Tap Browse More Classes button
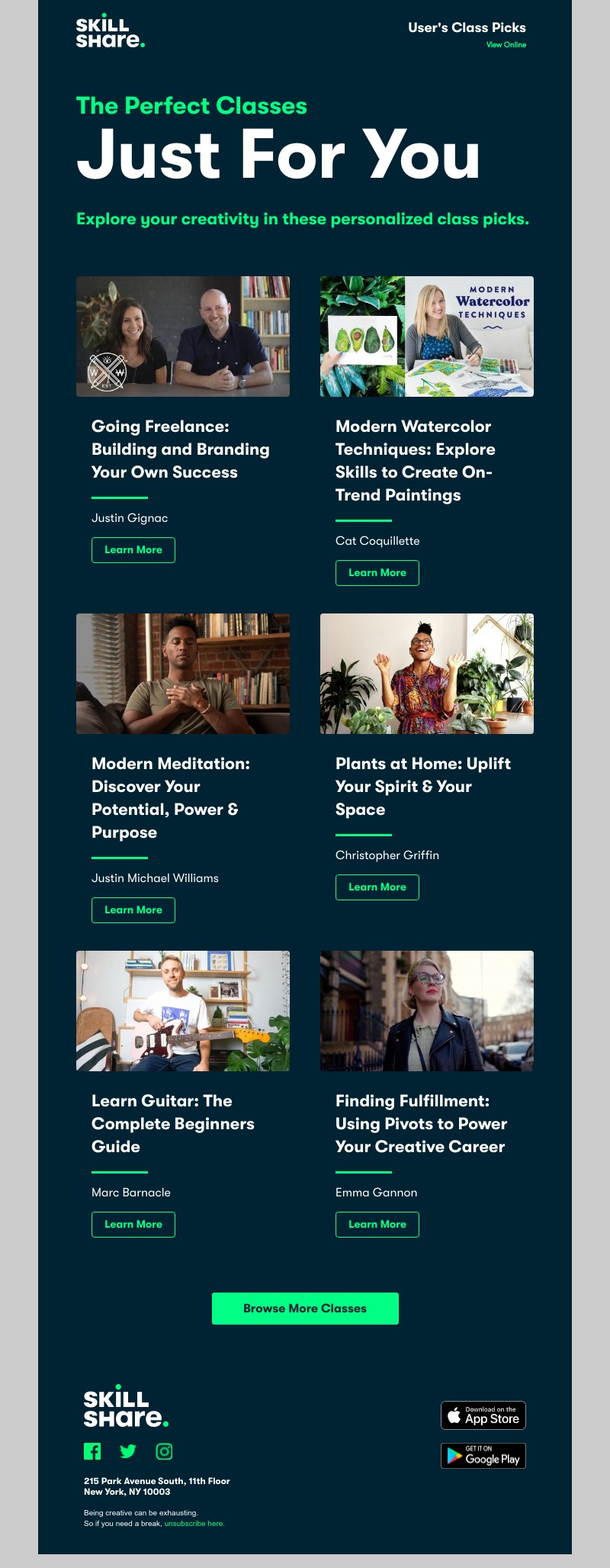This screenshot has height=1568, width=610. pyautogui.click(x=305, y=1309)
